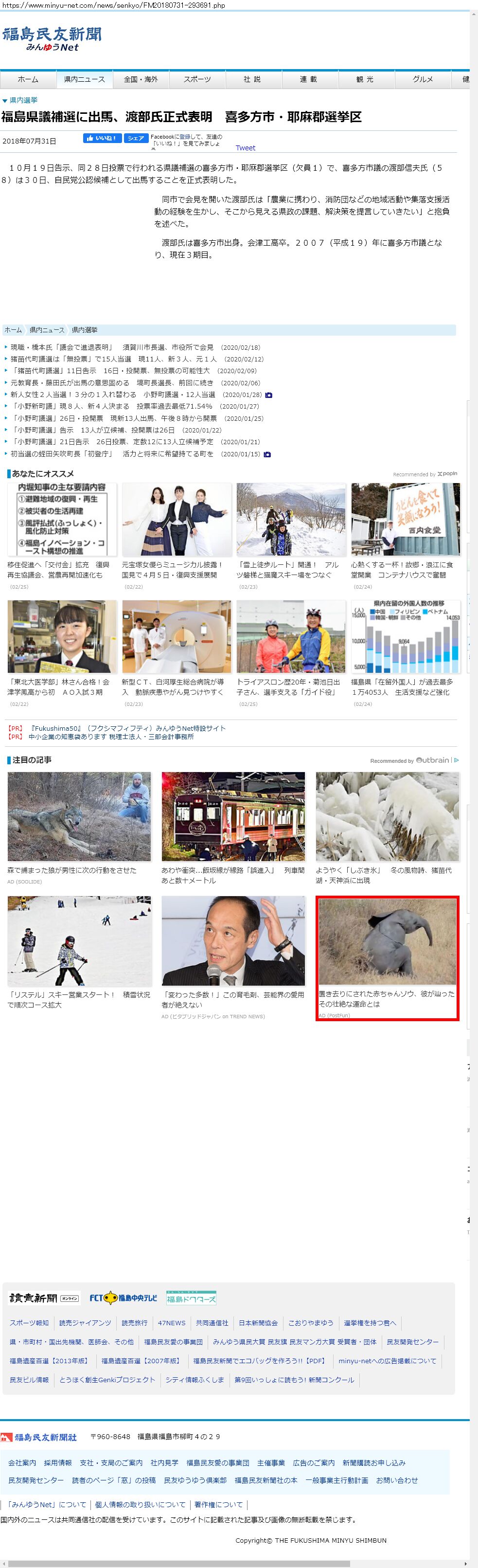Share article via シェア button
This screenshot has width=478, height=1568.
(135, 138)
